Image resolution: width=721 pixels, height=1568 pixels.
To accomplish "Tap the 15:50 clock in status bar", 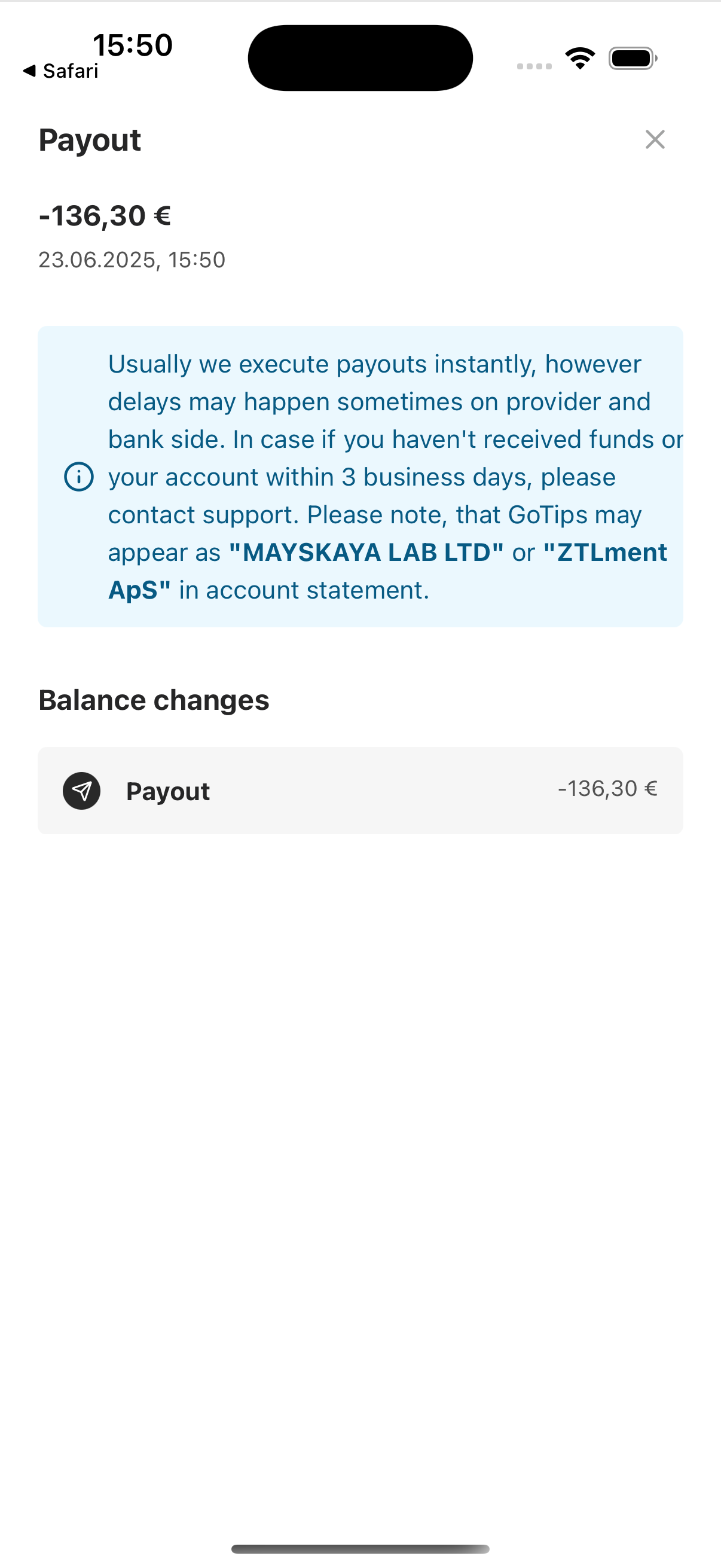I will coord(133,44).
